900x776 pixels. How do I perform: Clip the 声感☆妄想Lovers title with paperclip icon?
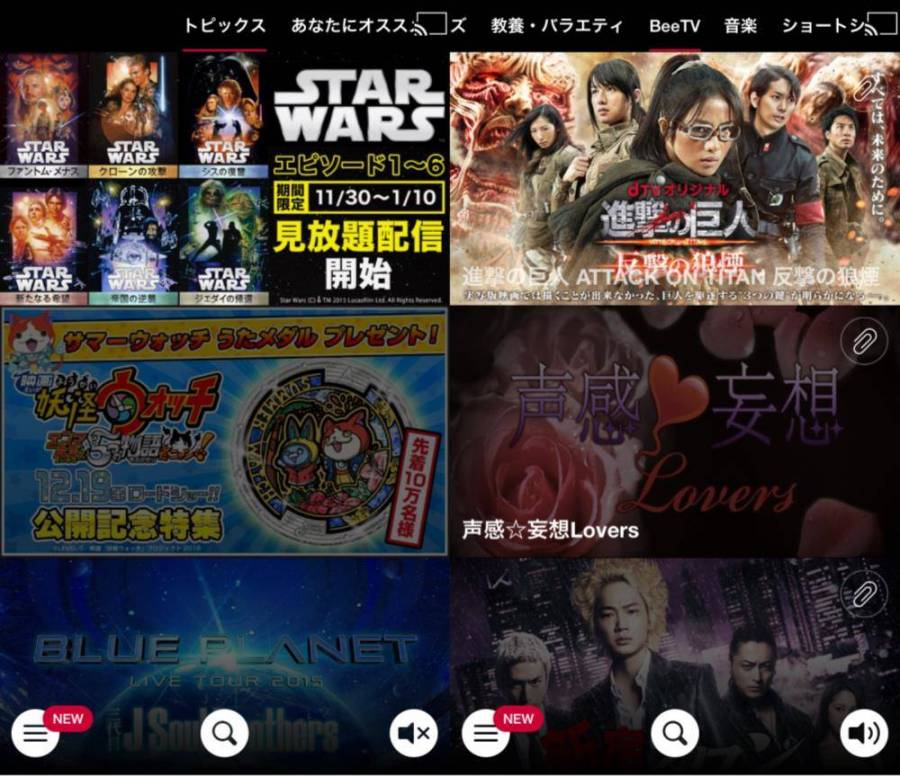coord(863,342)
